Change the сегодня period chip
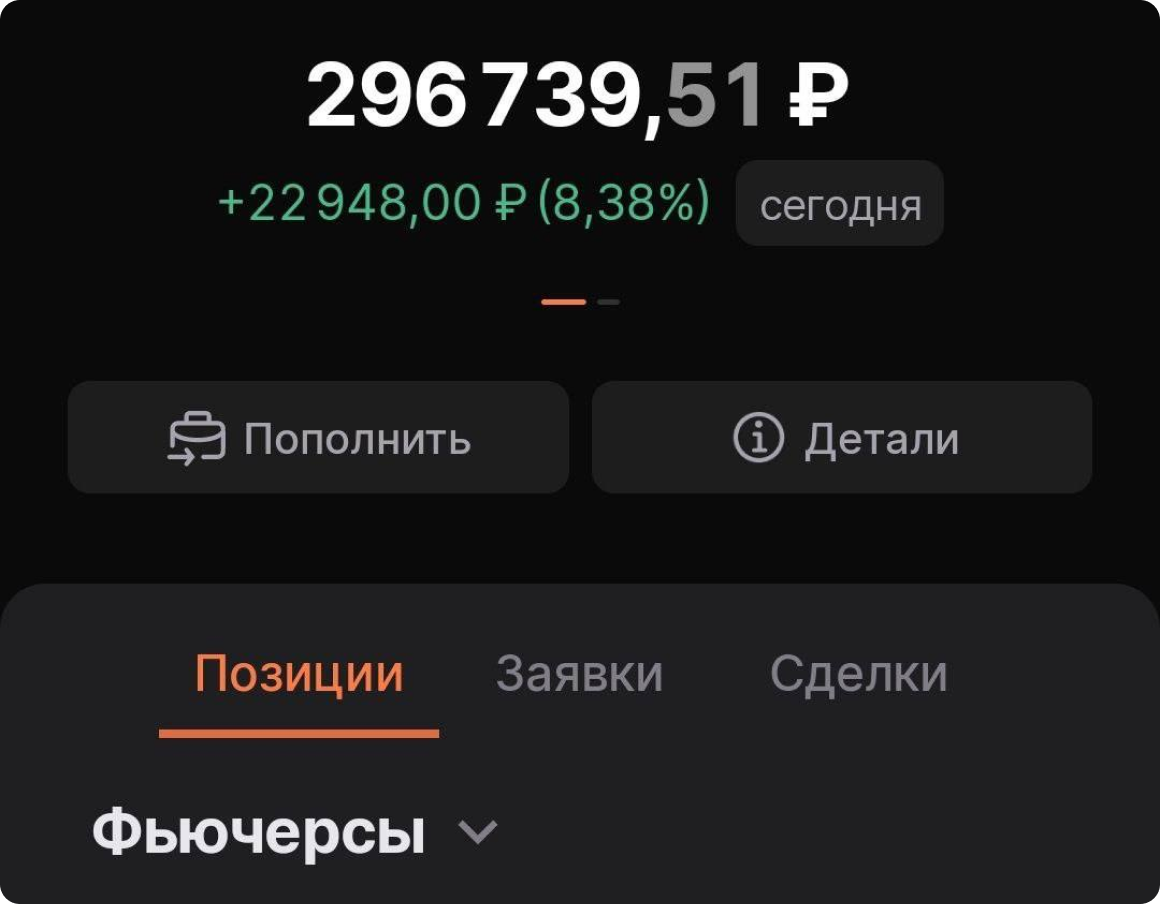This screenshot has width=1160, height=904. click(x=840, y=204)
